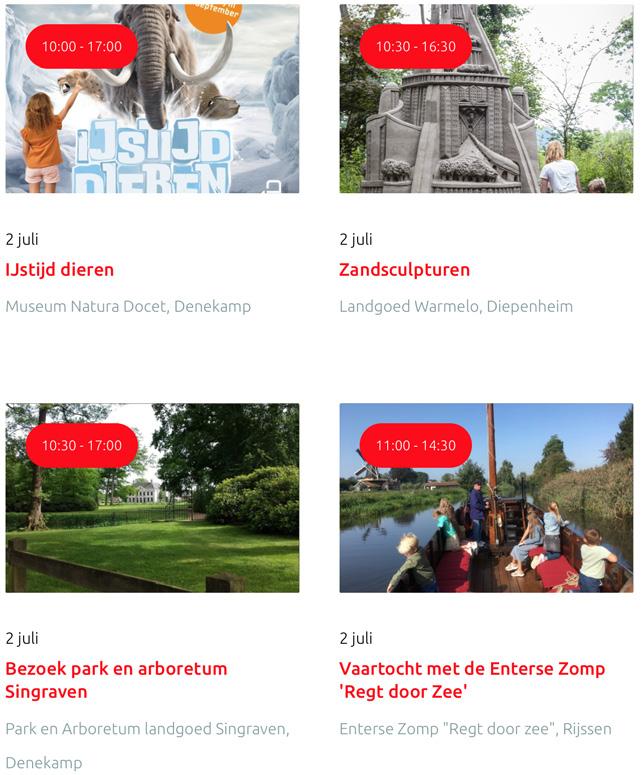Open the Zandsculpturen event image
The image size is (642, 775).
point(486,120)
